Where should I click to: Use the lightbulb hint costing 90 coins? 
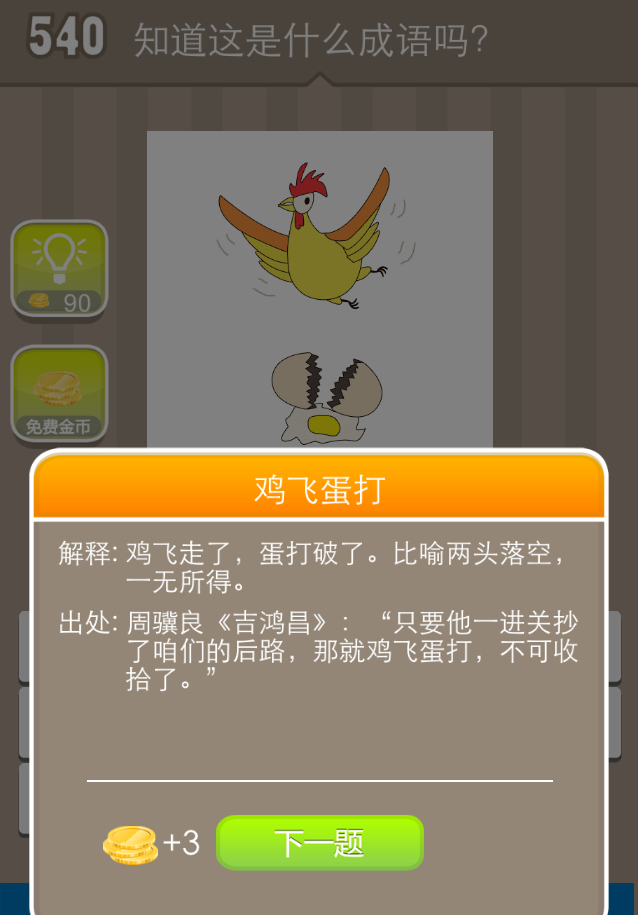point(59,268)
